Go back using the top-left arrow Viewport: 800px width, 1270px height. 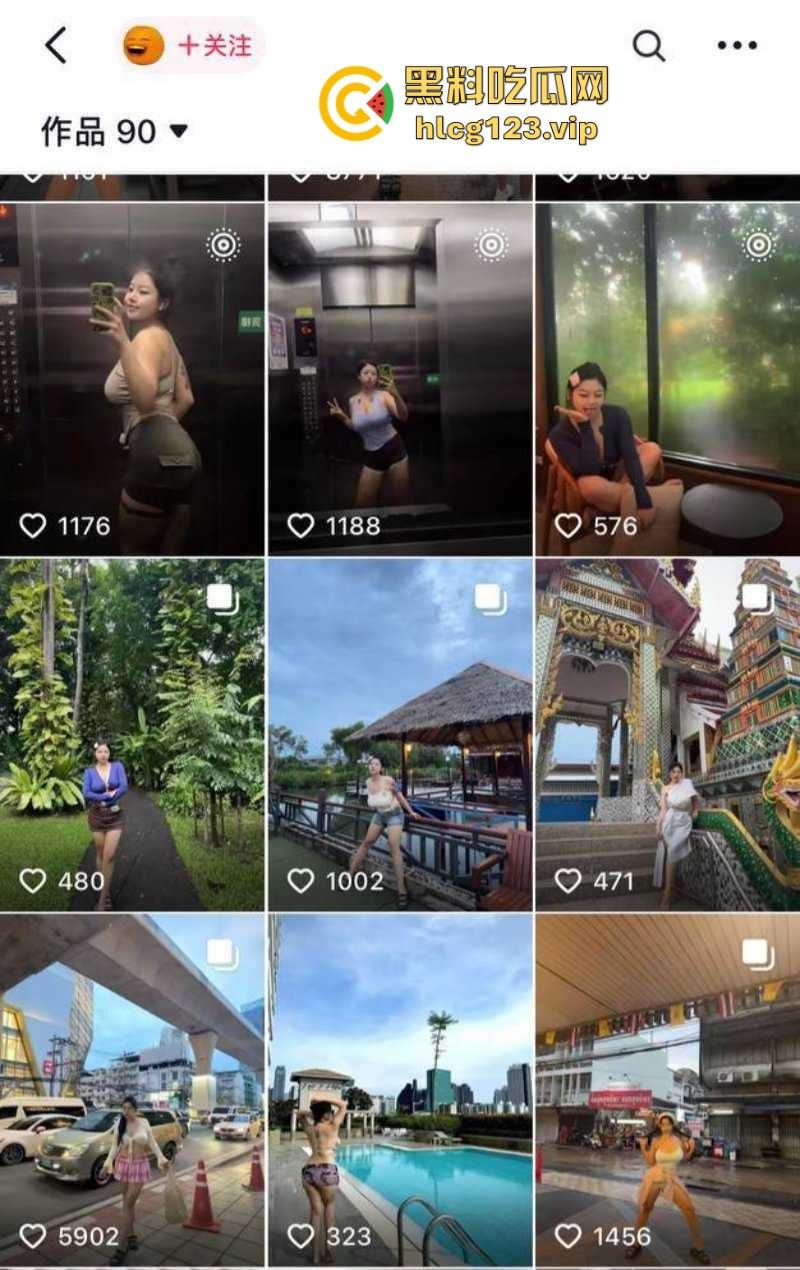(56, 46)
